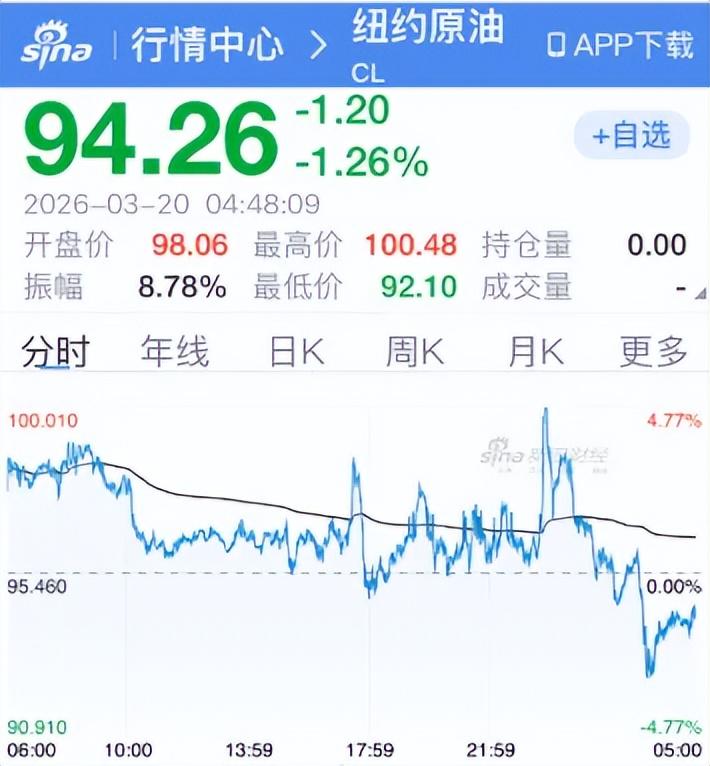This screenshot has width=710, height=766.
Task: Show the 日K chart
Action: [x=297, y=351]
